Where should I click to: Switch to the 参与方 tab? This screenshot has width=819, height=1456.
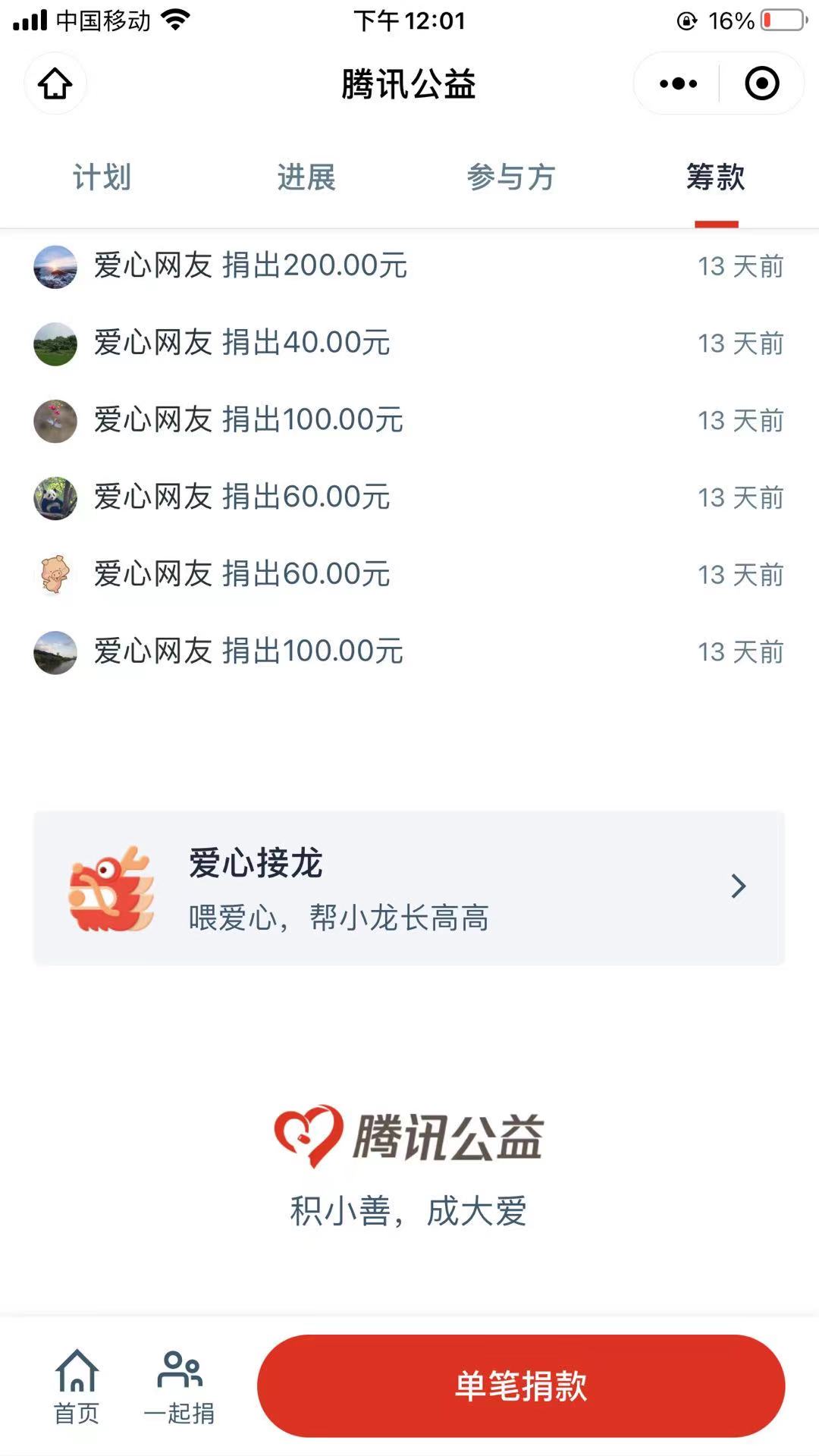[511, 177]
